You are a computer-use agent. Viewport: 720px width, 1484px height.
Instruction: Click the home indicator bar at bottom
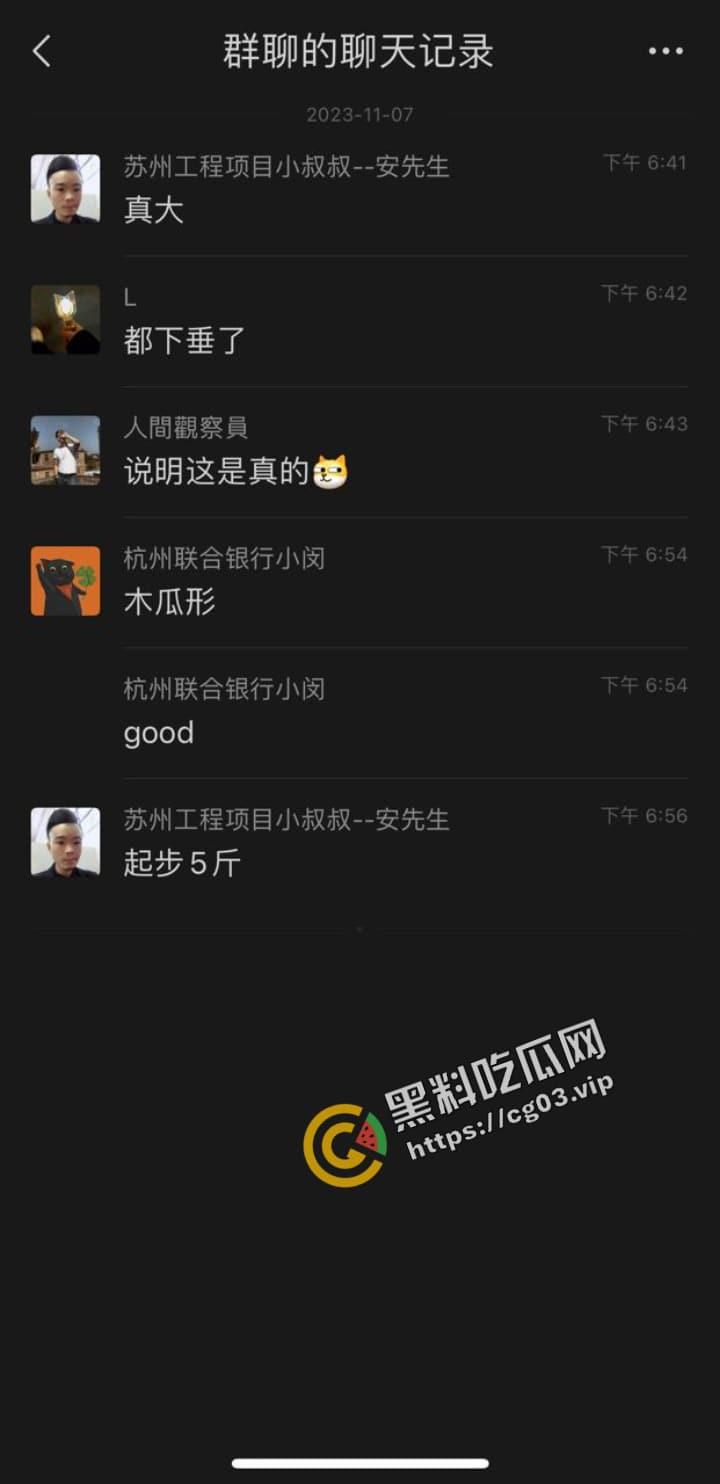(x=360, y=1464)
